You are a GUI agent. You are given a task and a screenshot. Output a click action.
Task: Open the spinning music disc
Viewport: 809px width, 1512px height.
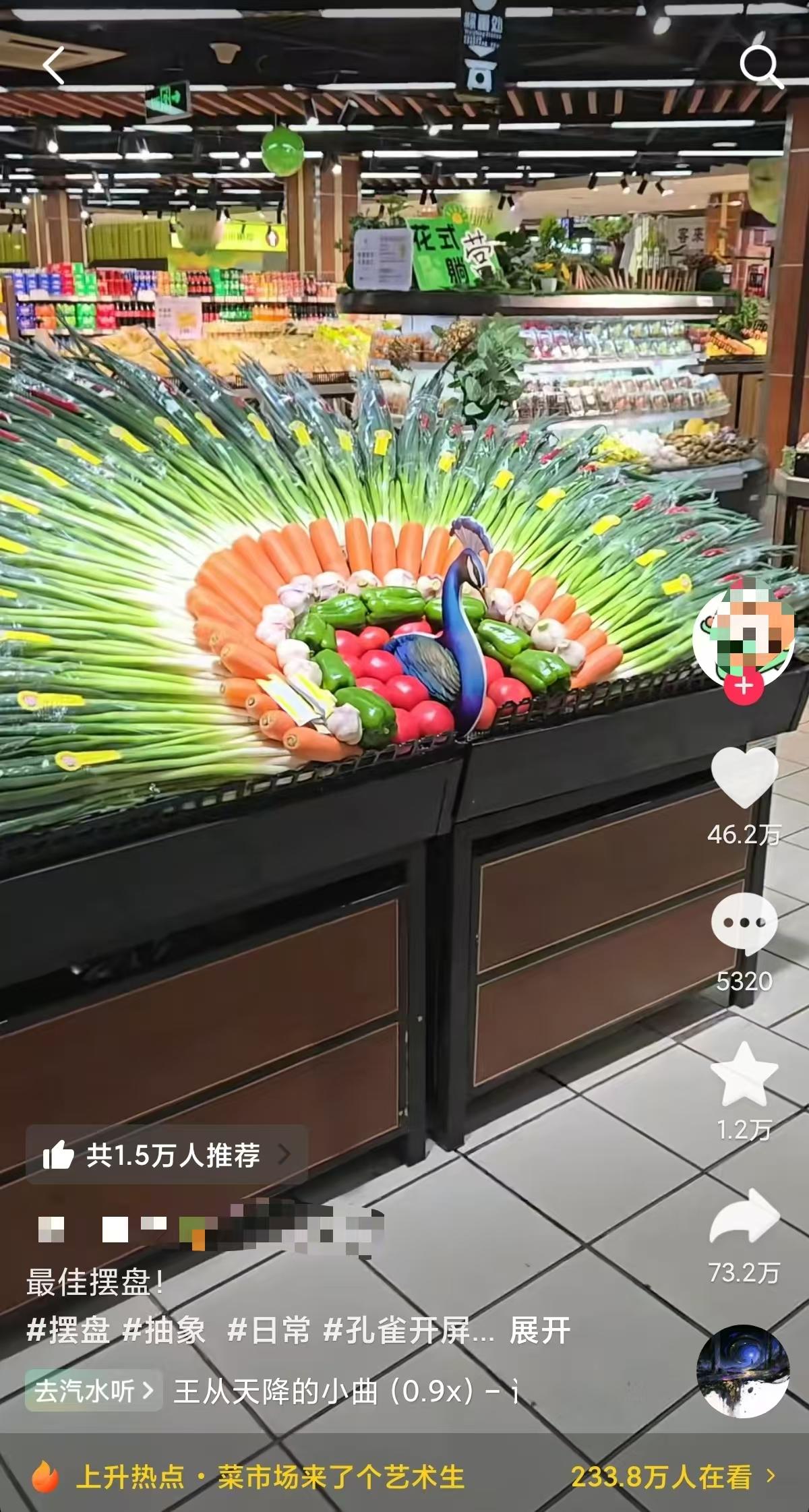point(742,1372)
